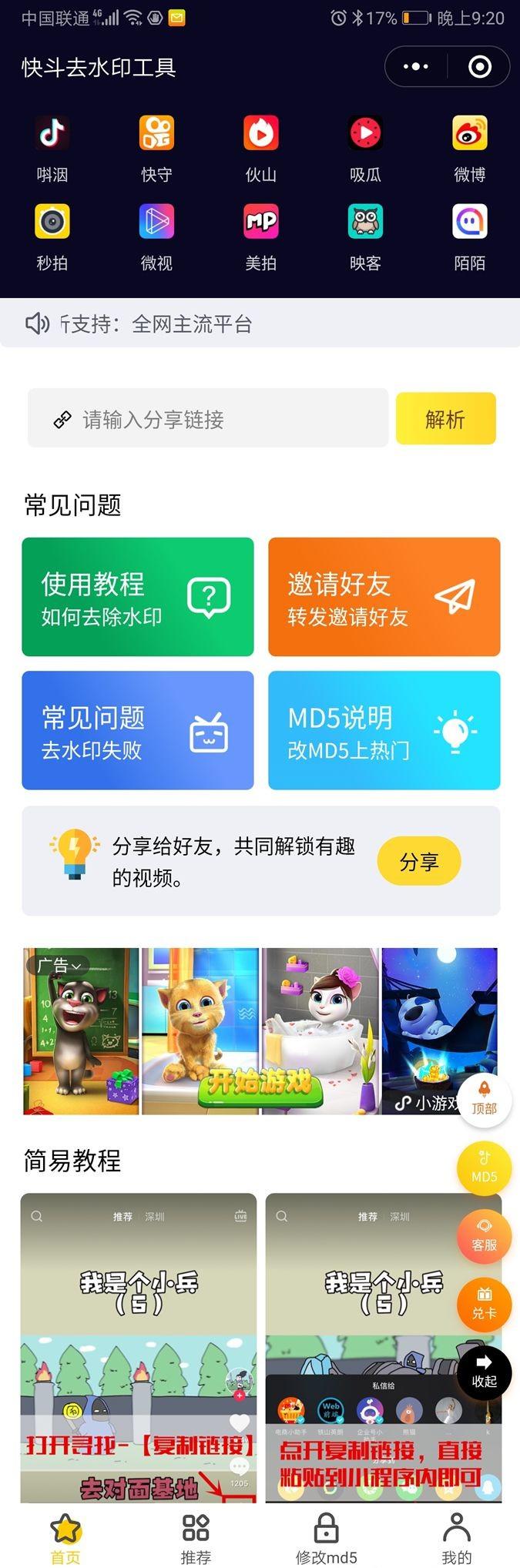Screen dimensions: 520x1568
Task: Open the mini program overflow menu
Action: point(416,67)
